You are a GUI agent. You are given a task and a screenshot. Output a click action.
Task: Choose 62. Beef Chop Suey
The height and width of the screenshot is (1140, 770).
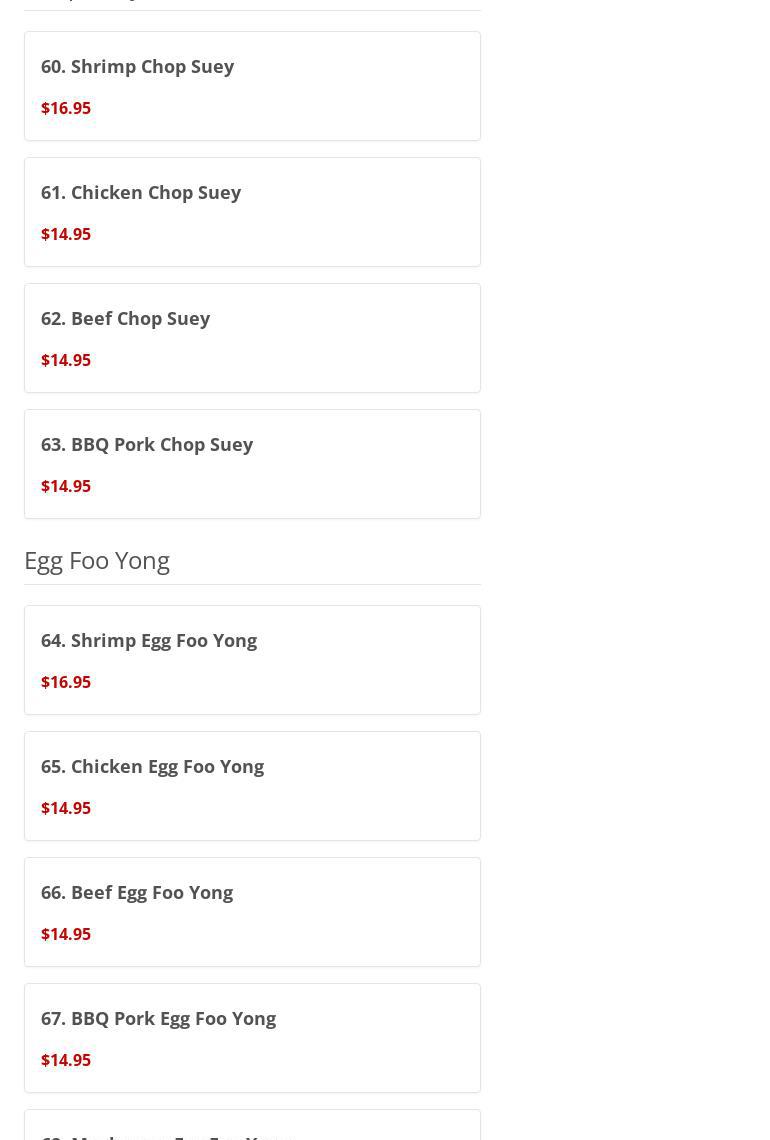click(x=252, y=338)
